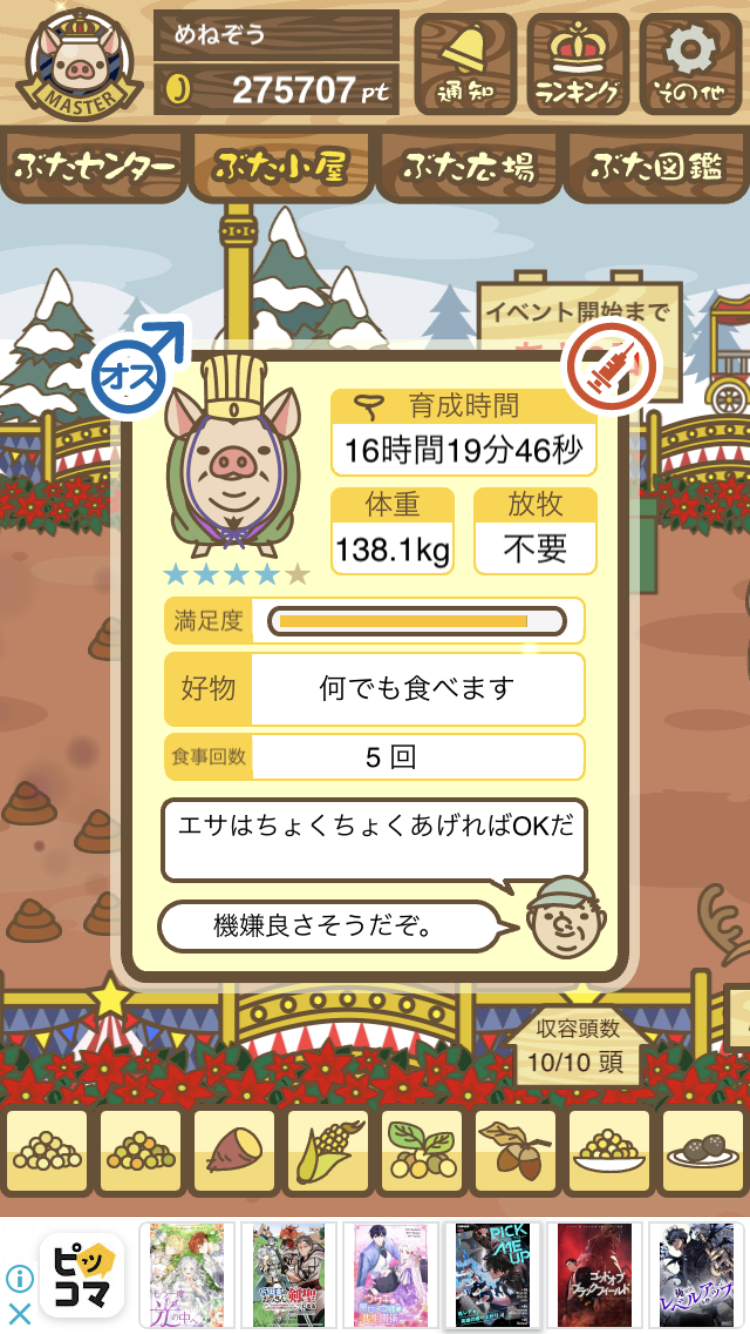Select the dark dumplings on plate feed
750x1334 pixels.
pyautogui.click(x=704, y=1152)
